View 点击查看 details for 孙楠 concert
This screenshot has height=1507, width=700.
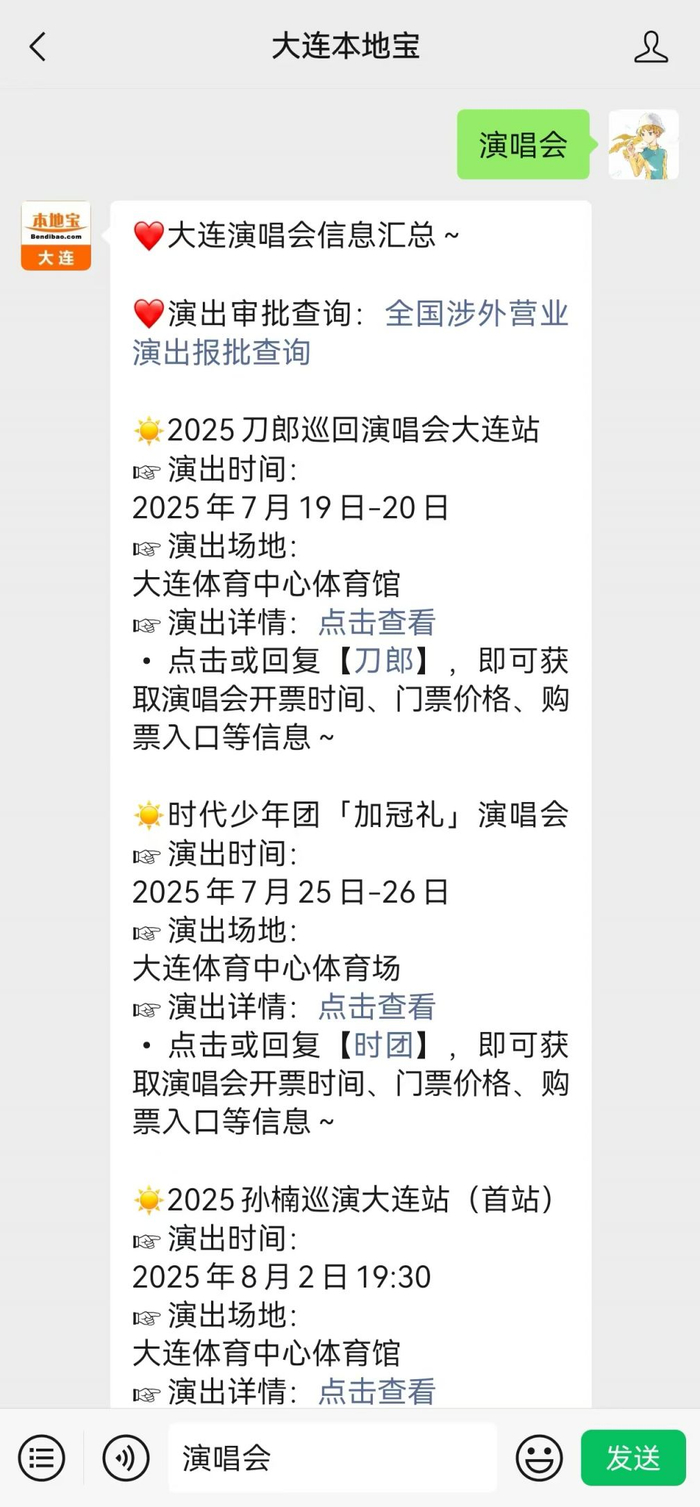click(377, 1390)
